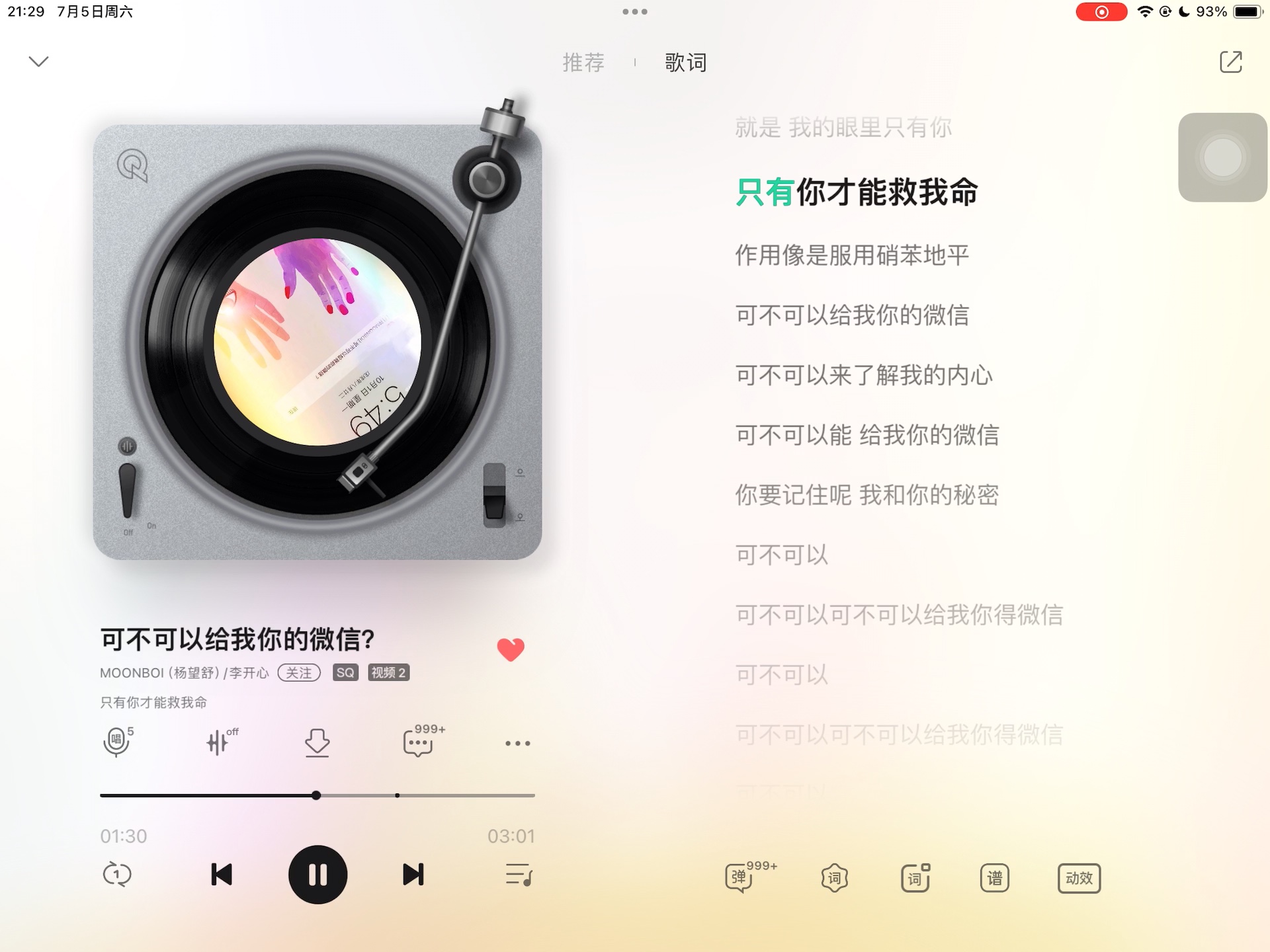
Task: Change audio quality via the SQ badge
Action: (x=345, y=673)
